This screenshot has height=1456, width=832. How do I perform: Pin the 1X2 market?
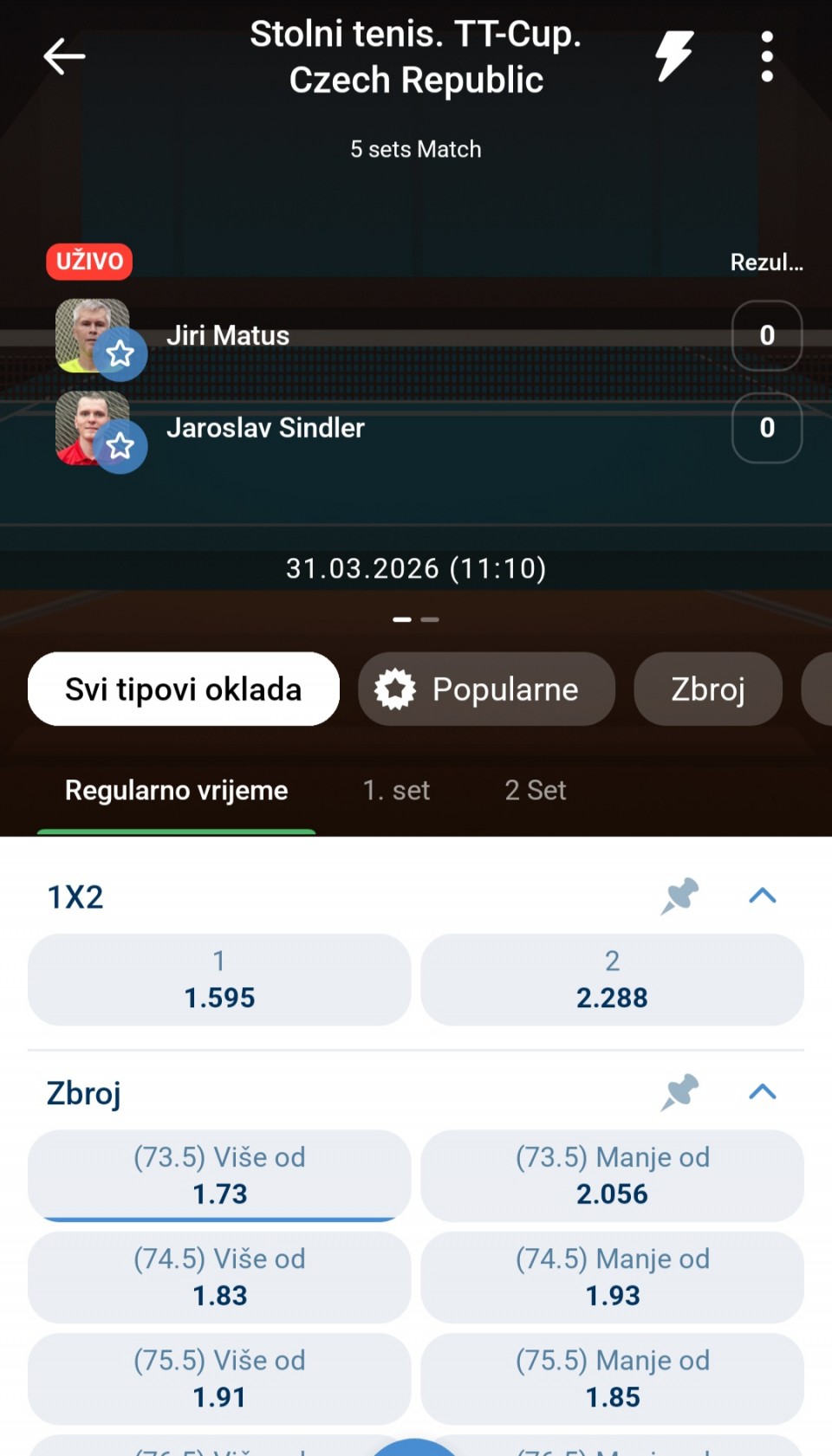pos(679,896)
